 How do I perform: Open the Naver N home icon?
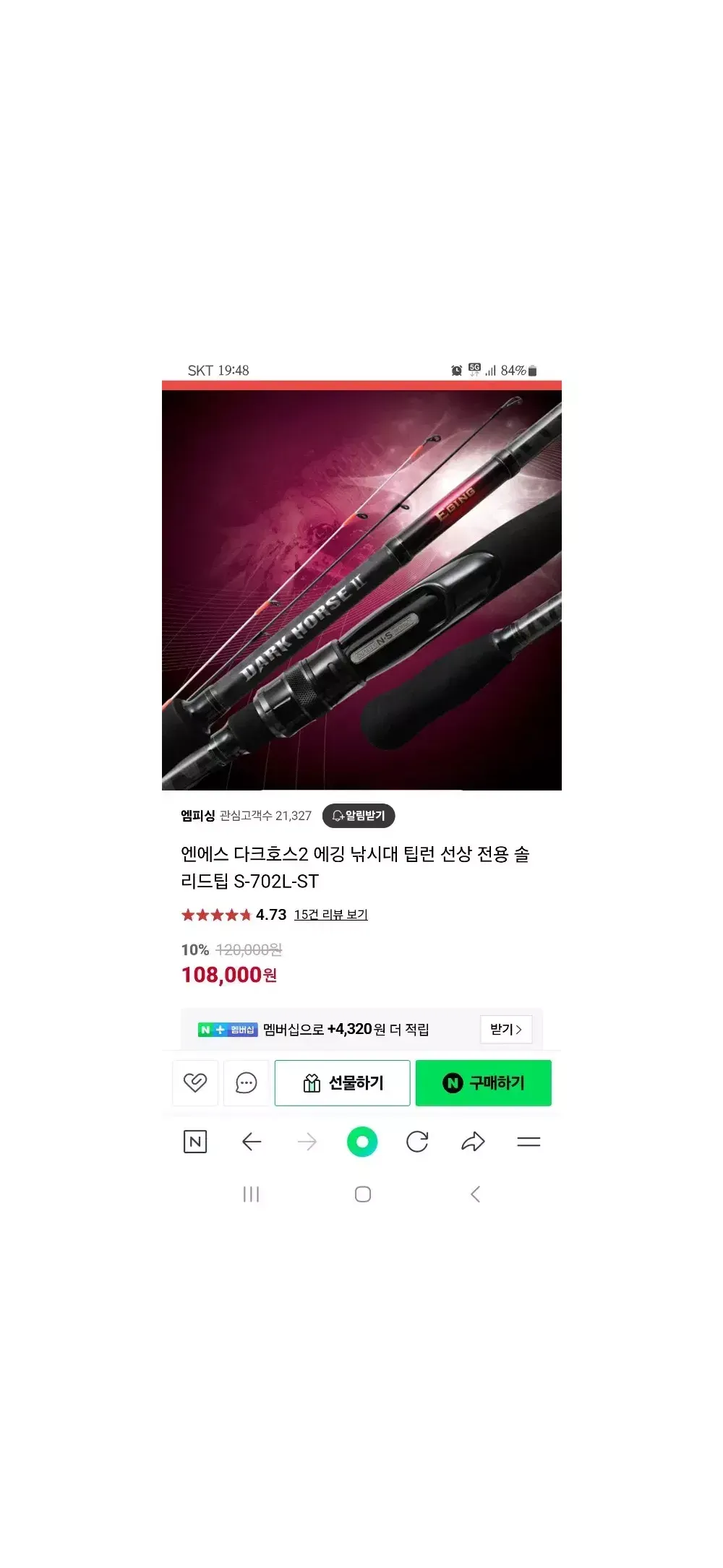tap(194, 1142)
